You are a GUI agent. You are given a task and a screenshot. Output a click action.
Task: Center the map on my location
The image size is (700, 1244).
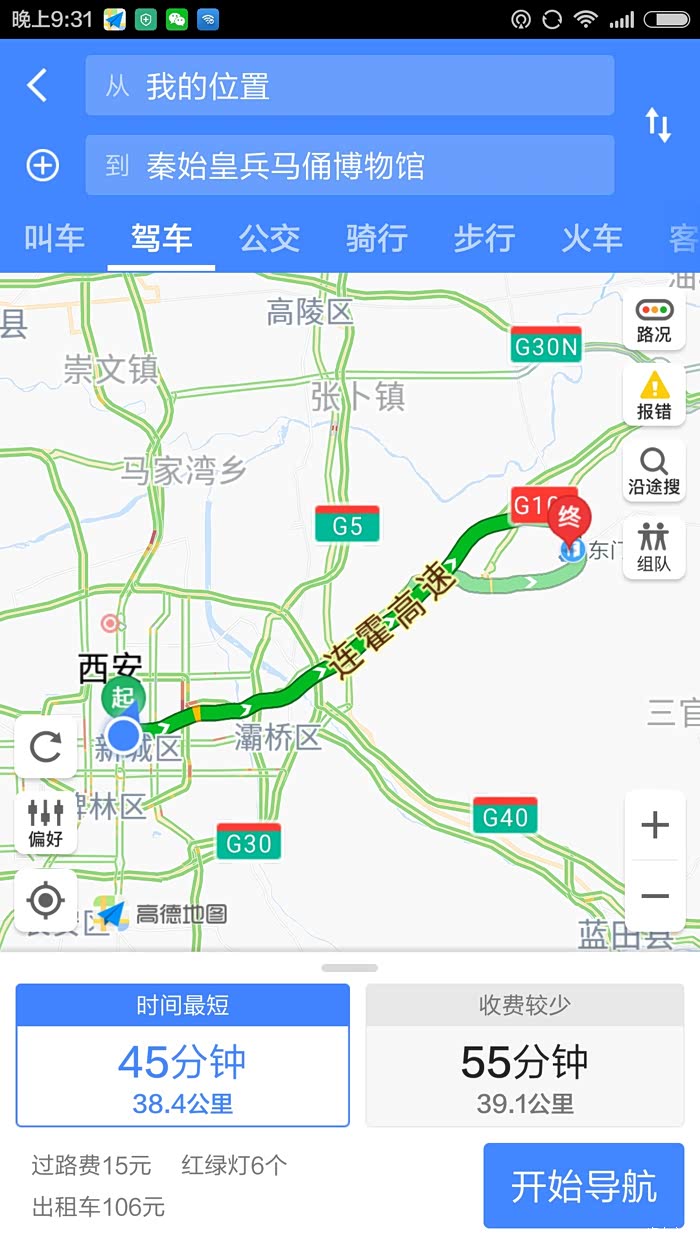pos(46,900)
